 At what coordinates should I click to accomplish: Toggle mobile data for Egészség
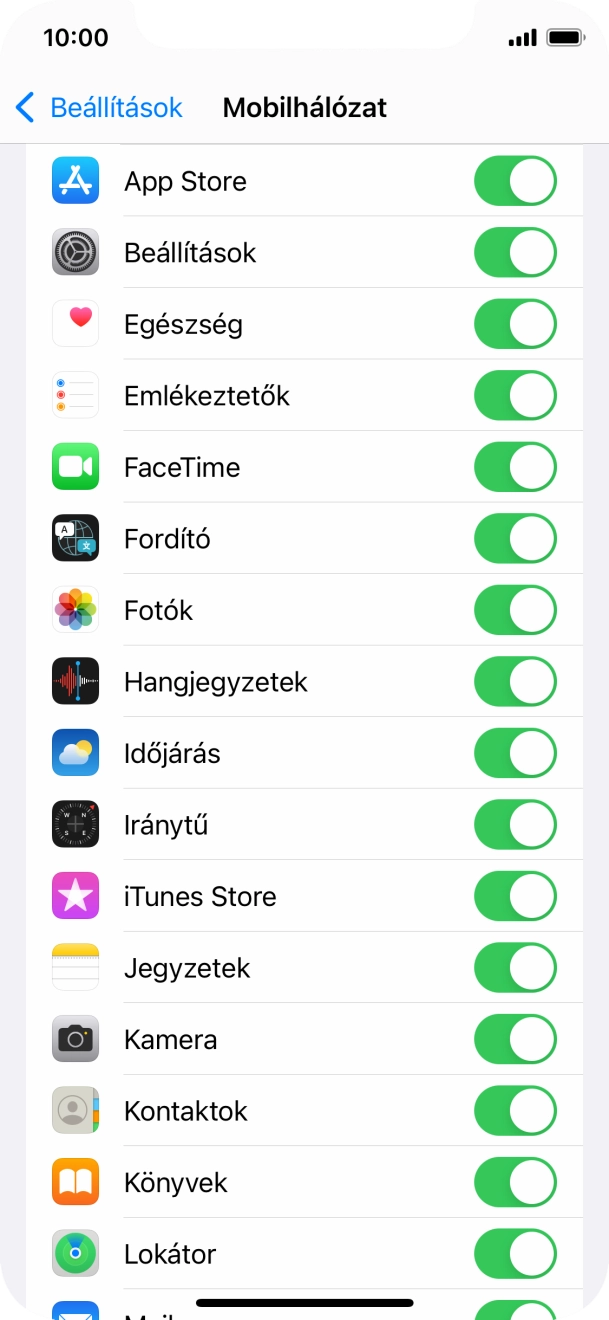click(x=515, y=324)
